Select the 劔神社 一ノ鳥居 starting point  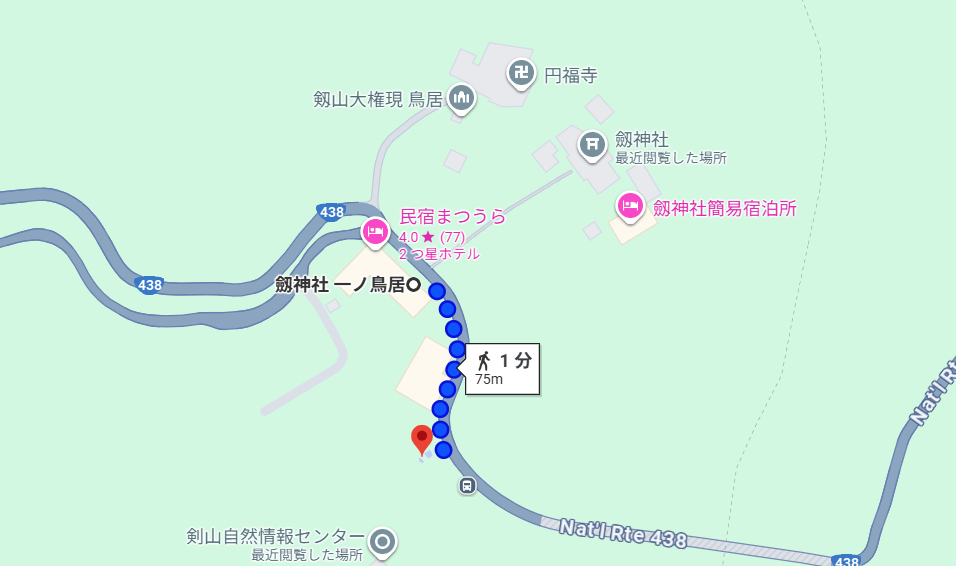pyautogui.click(x=413, y=285)
